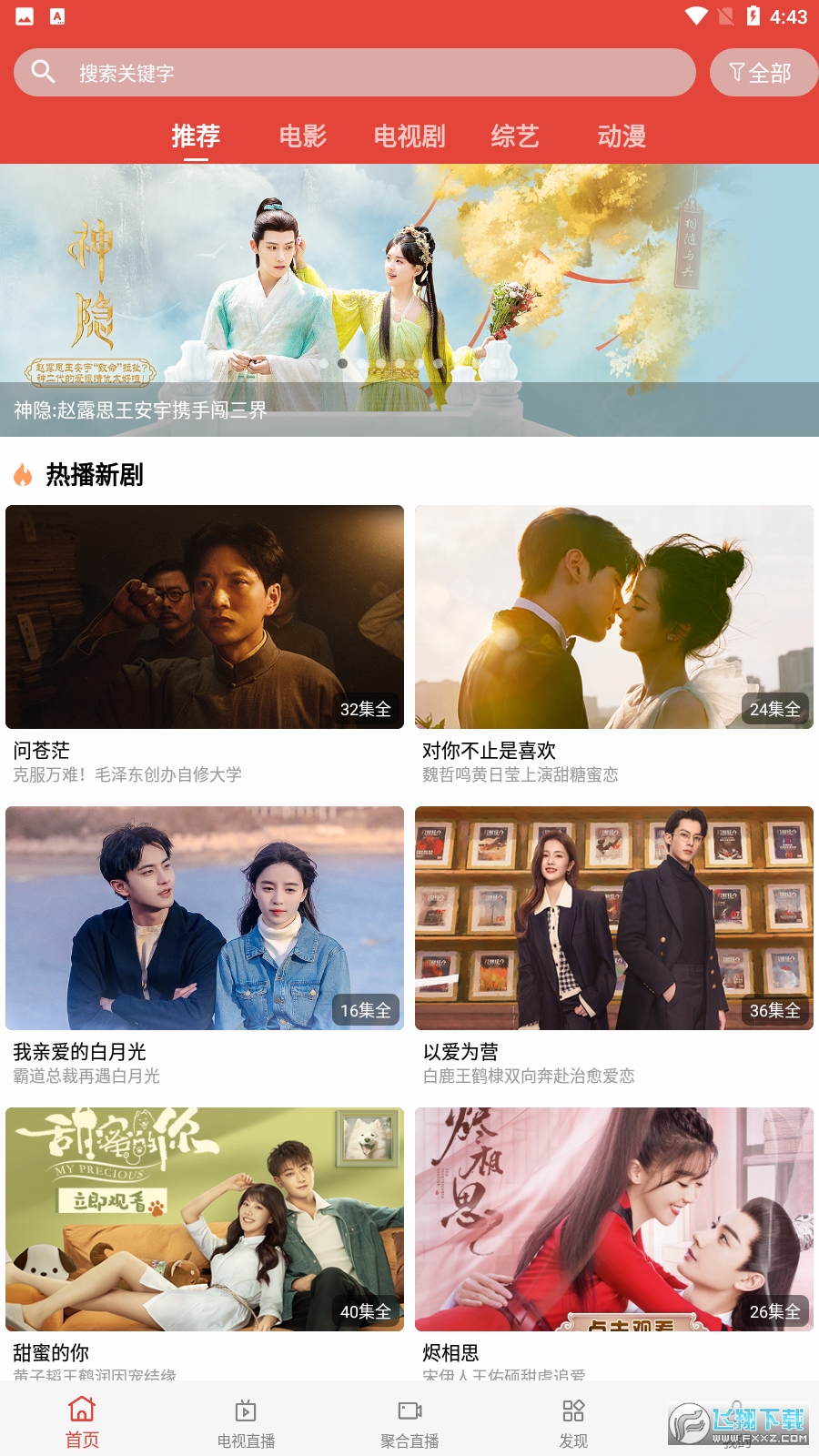Switch to the 电视剧 tab
This screenshot has height=1456, width=819.
(409, 136)
